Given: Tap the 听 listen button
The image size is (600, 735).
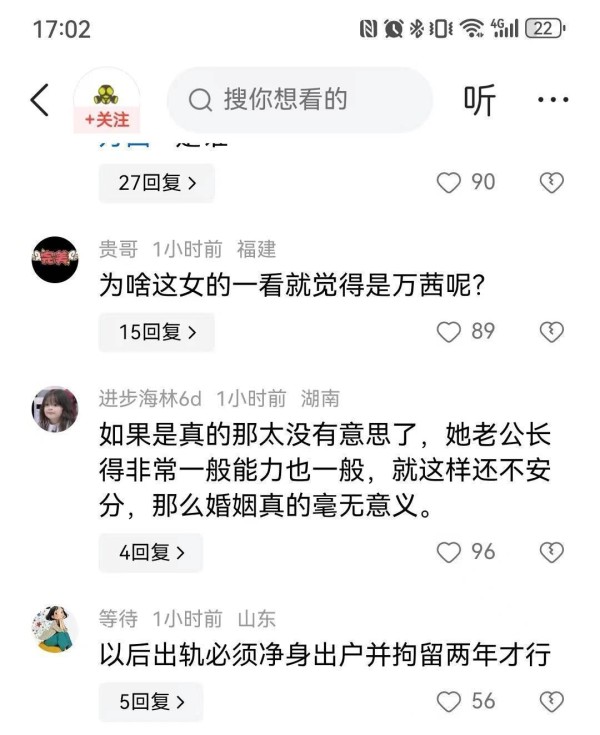Looking at the screenshot, I should (479, 99).
